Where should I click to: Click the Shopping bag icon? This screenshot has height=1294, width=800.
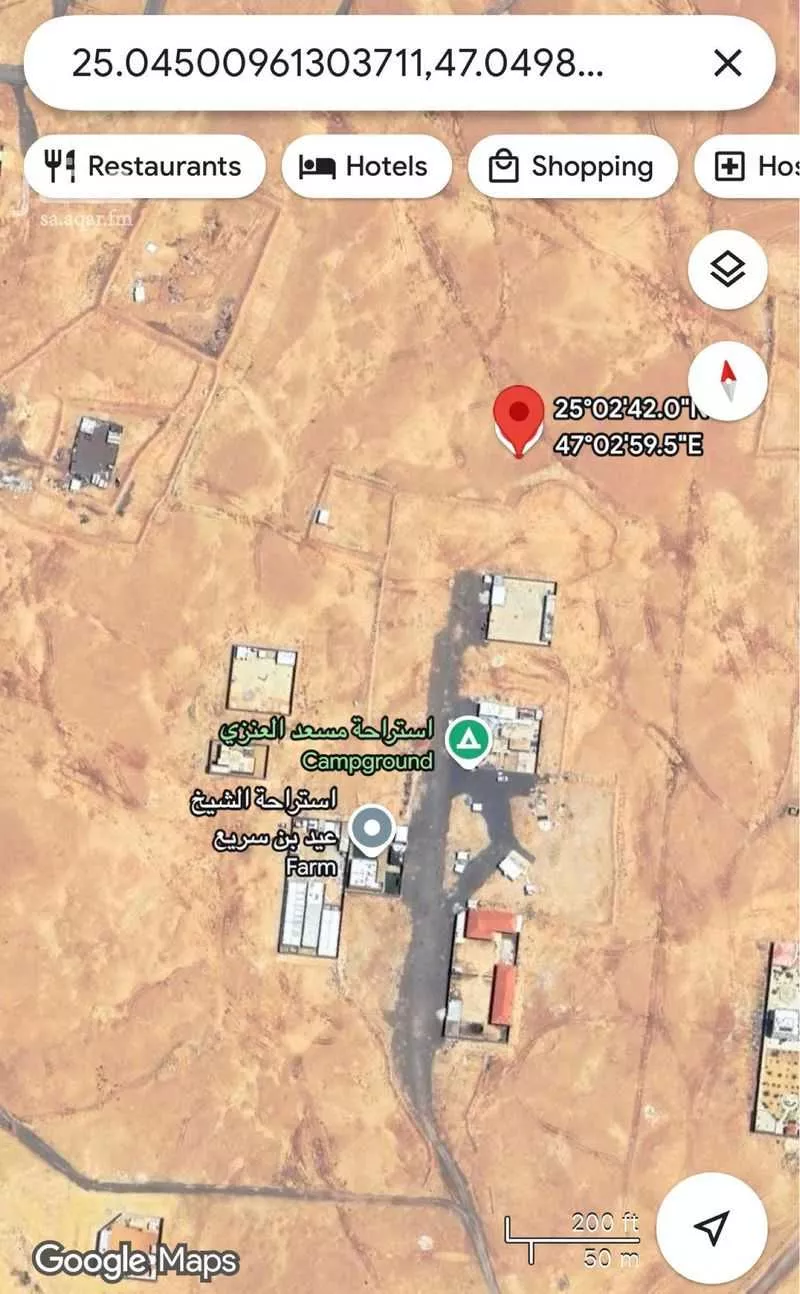point(505,165)
